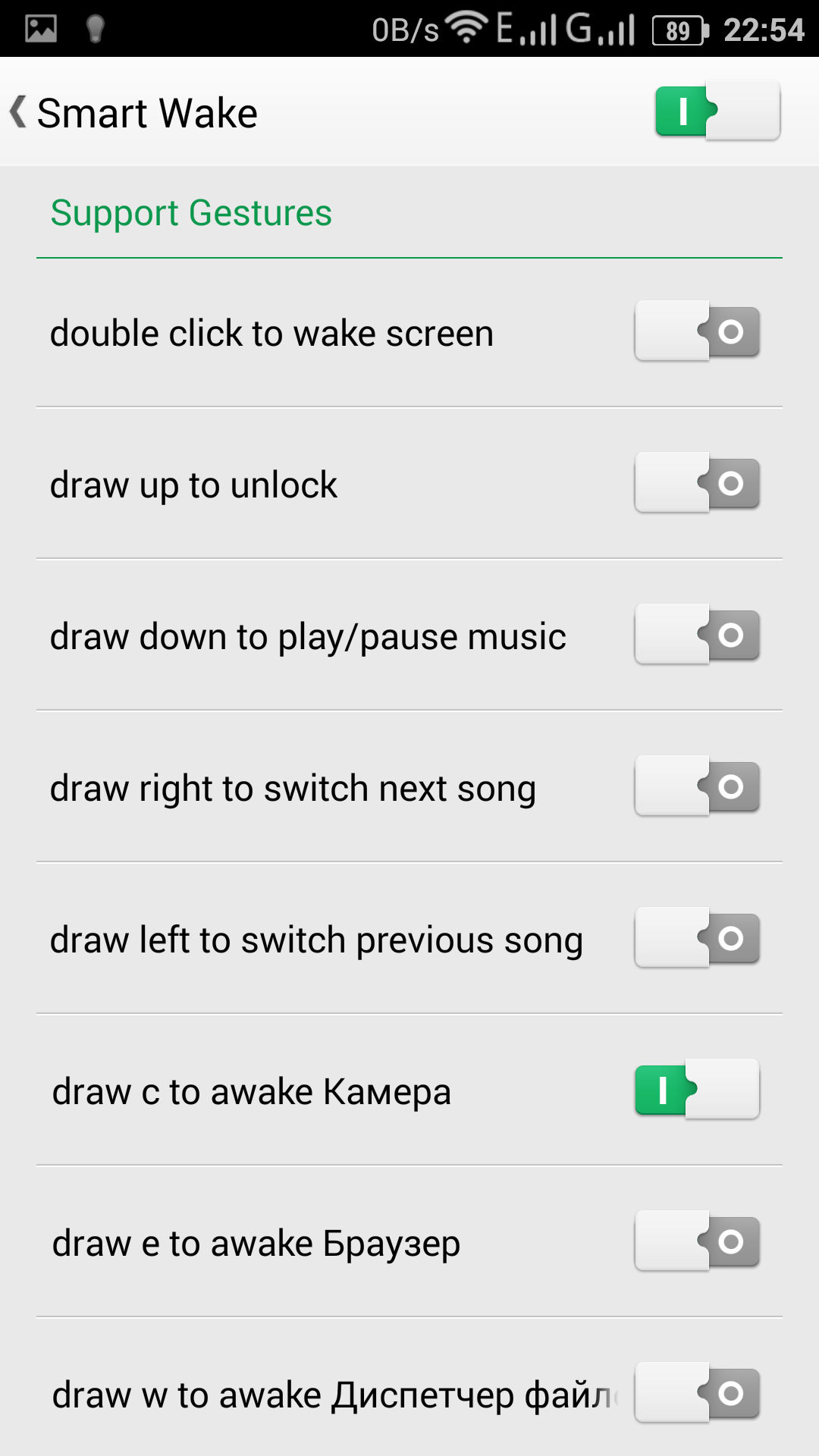Turn on draw w to awake Диспетчер файлов
This screenshot has width=819, height=1456.
click(697, 1393)
